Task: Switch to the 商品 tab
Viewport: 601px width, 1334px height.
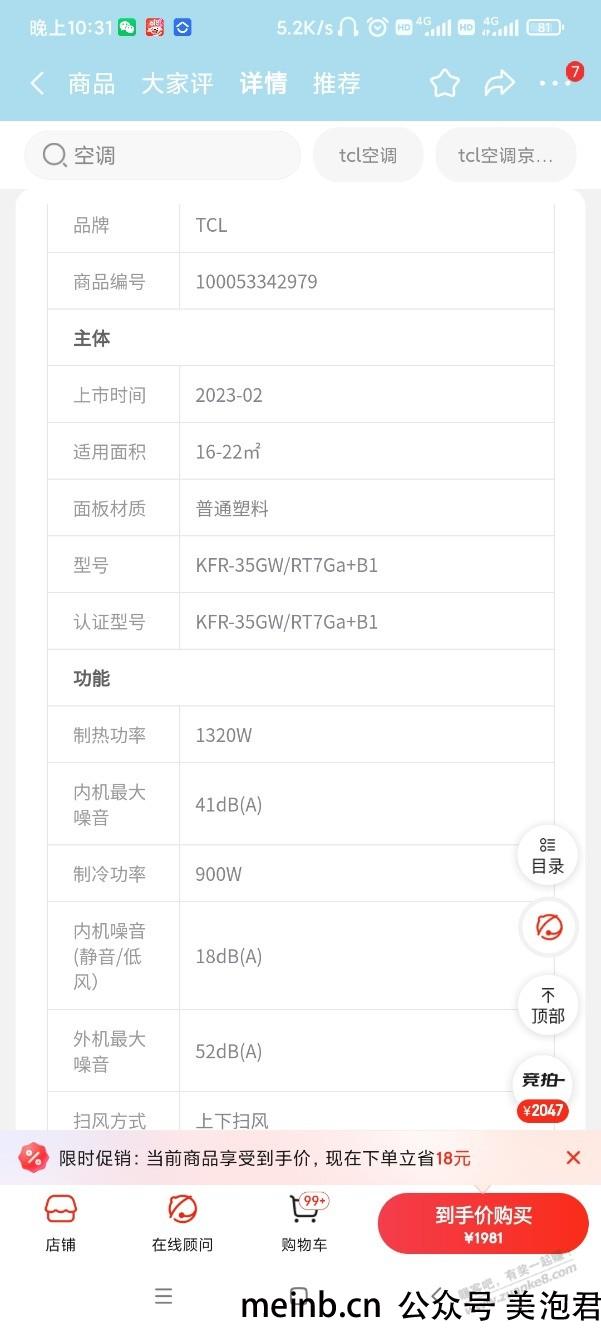Action: (92, 84)
